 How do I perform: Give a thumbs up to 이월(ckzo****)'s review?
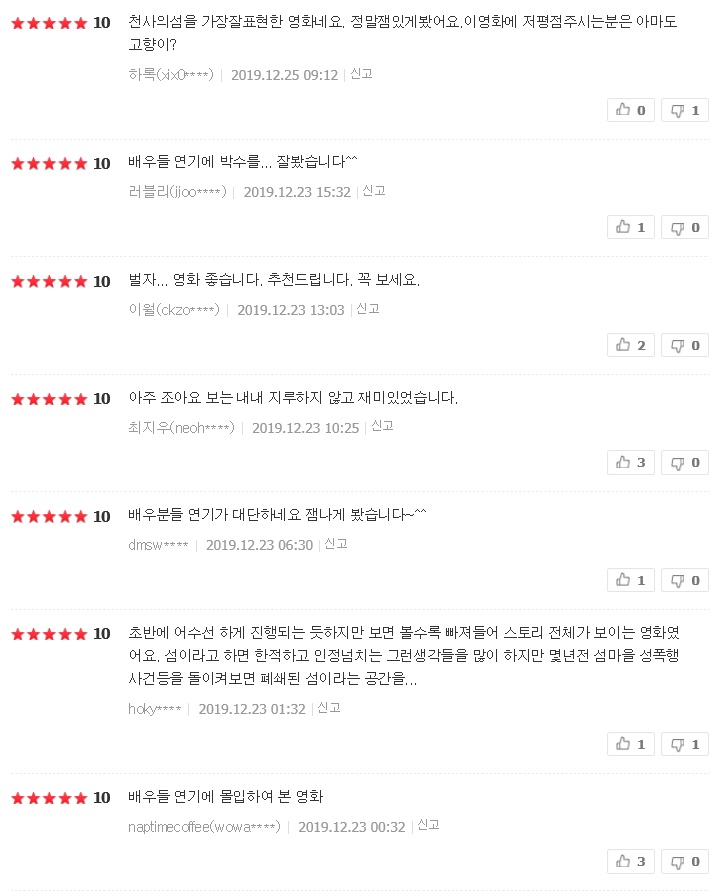[x=630, y=345]
